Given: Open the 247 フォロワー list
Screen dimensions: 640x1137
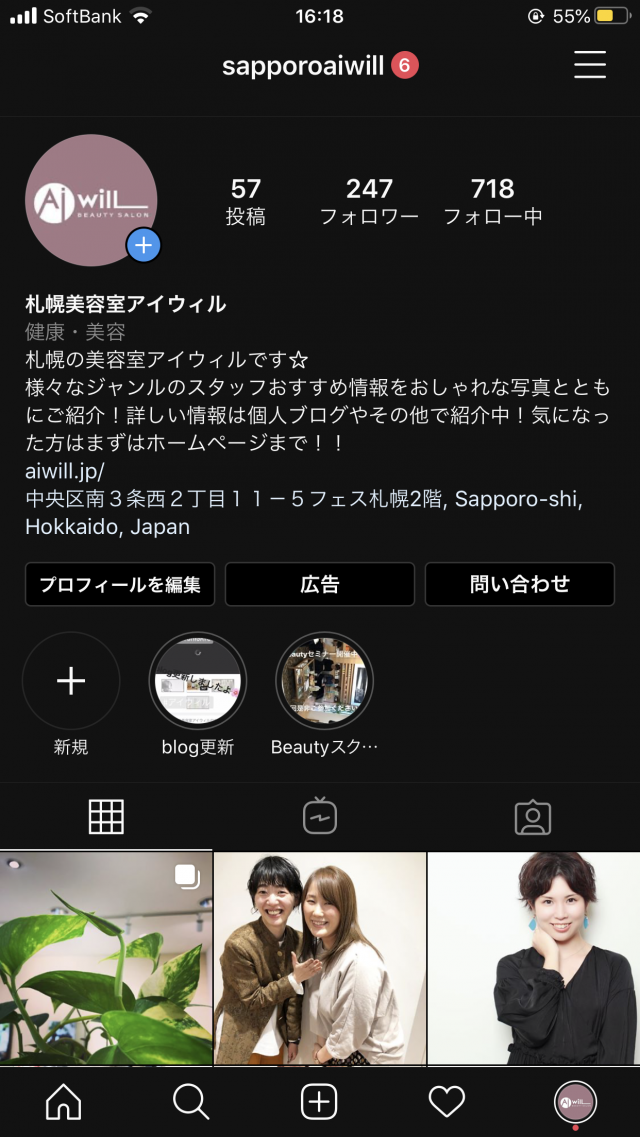Looking at the screenshot, I should (x=369, y=201).
